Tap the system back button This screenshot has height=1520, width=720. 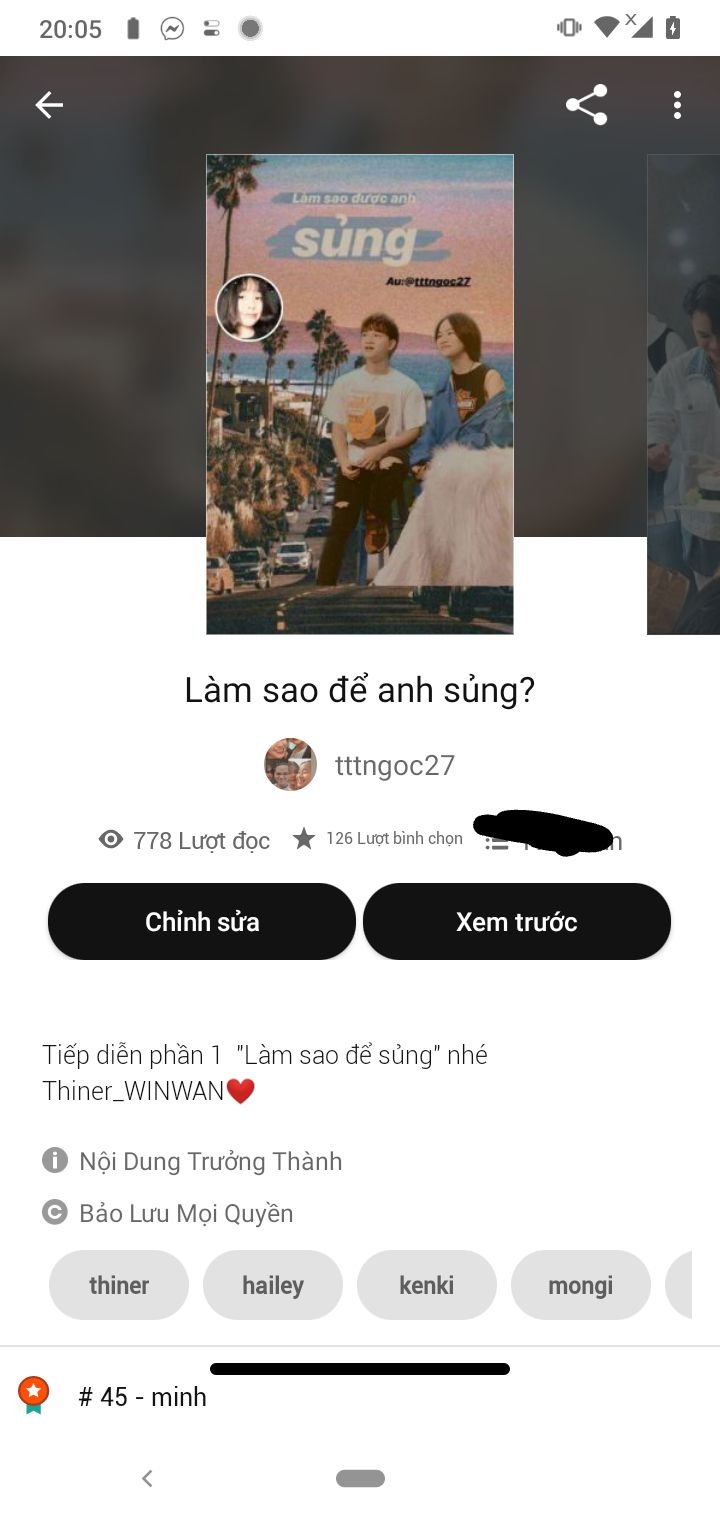[x=147, y=1478]
